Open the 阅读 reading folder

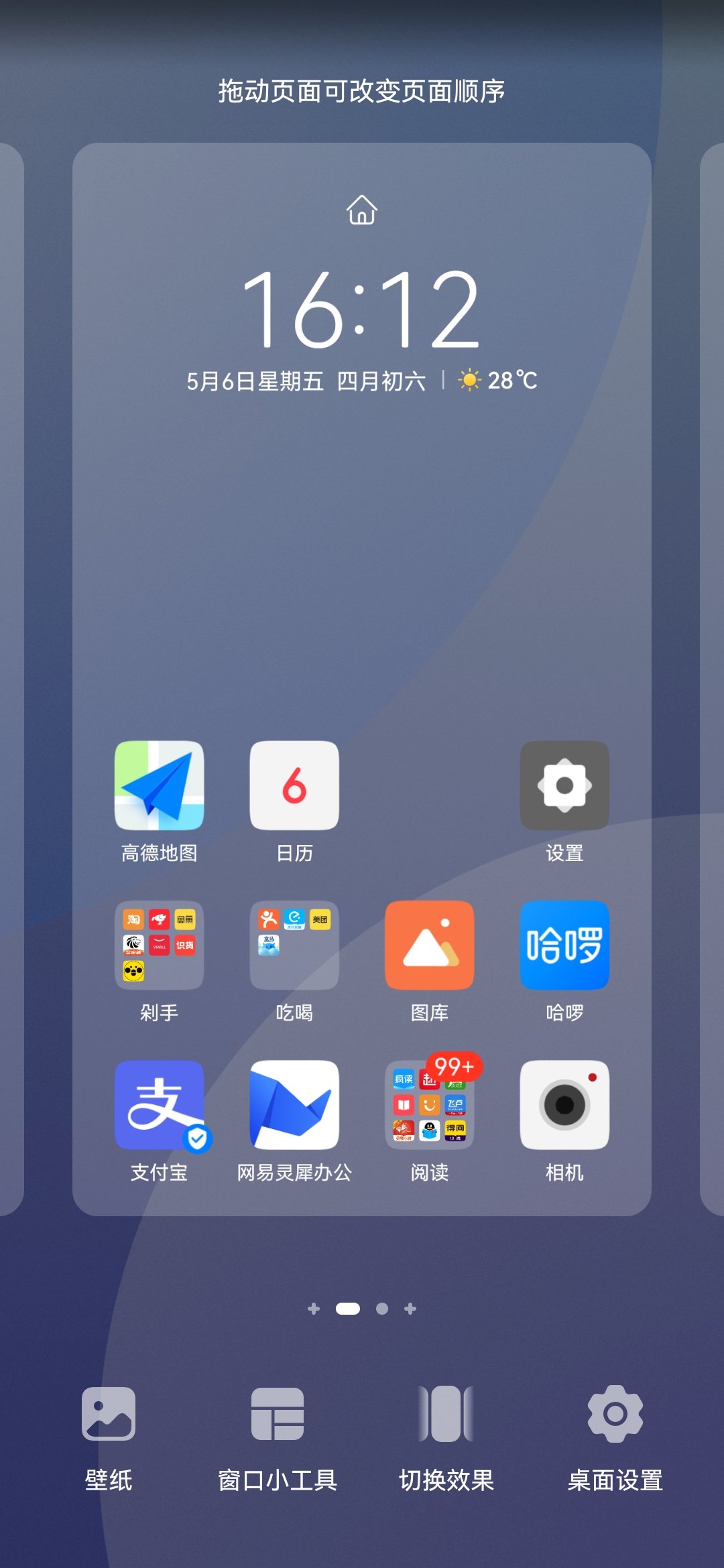coord(430,1104)
